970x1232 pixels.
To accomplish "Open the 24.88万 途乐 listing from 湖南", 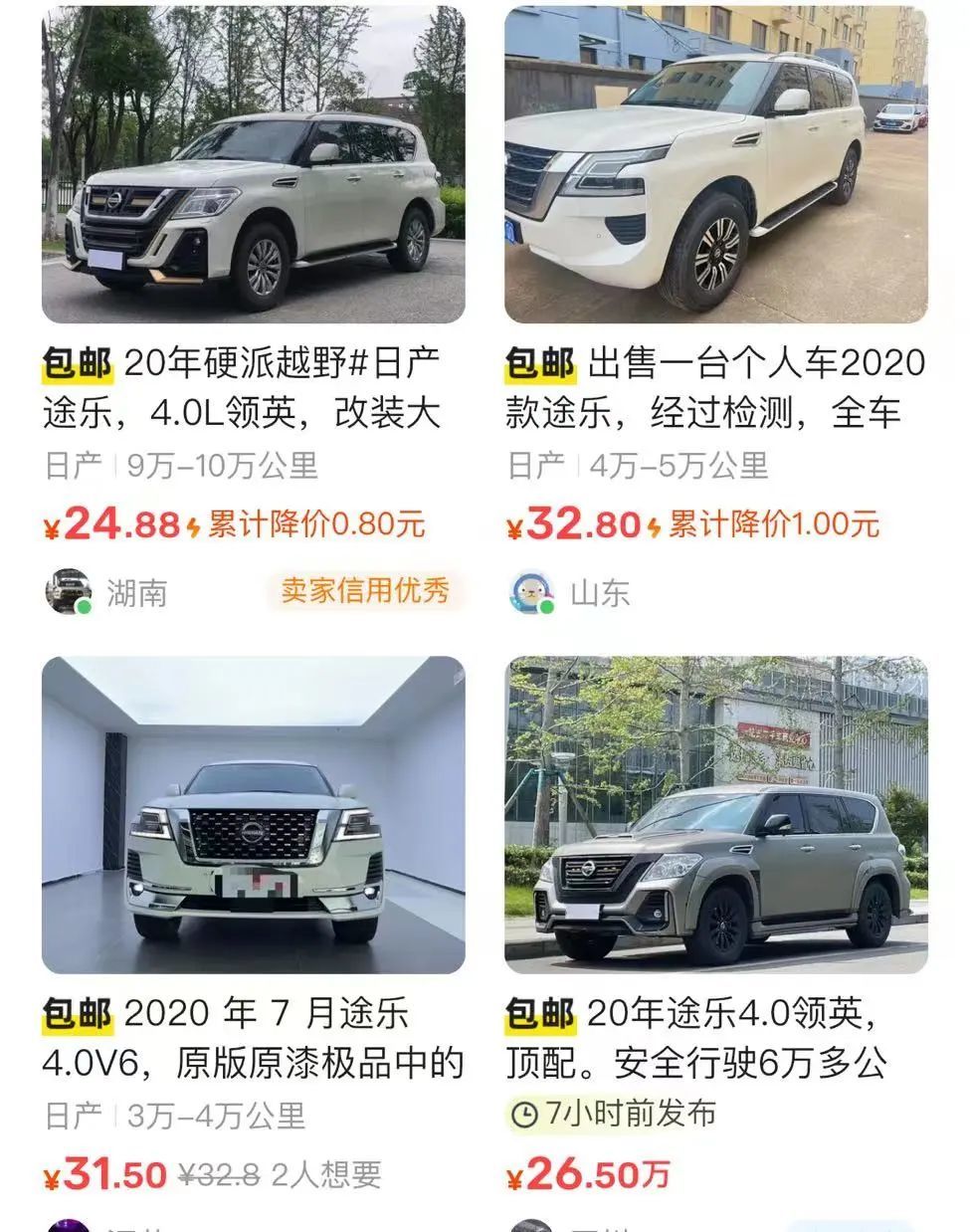I will [x=253, y=165].
